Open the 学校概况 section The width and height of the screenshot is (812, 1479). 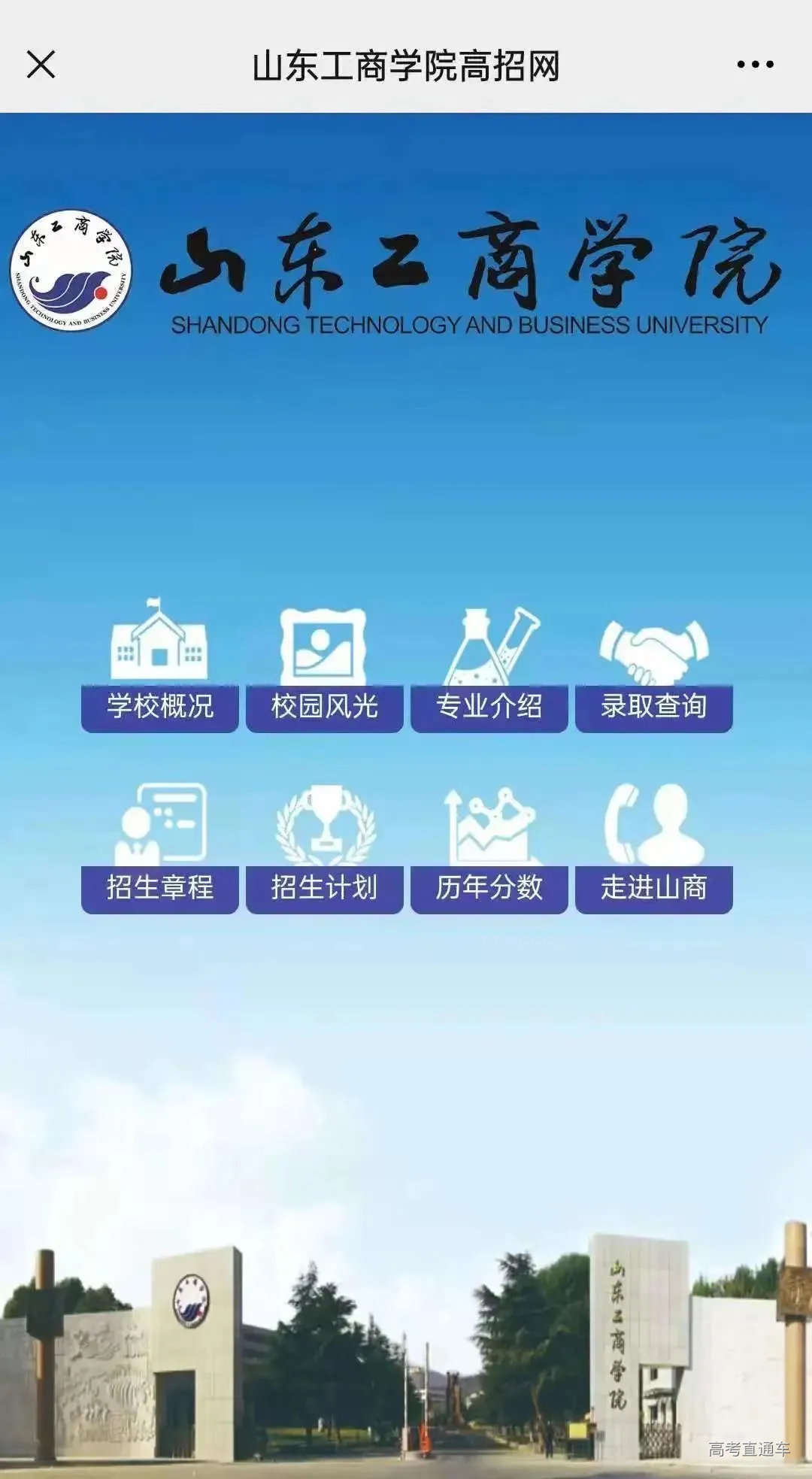point(159,707)
